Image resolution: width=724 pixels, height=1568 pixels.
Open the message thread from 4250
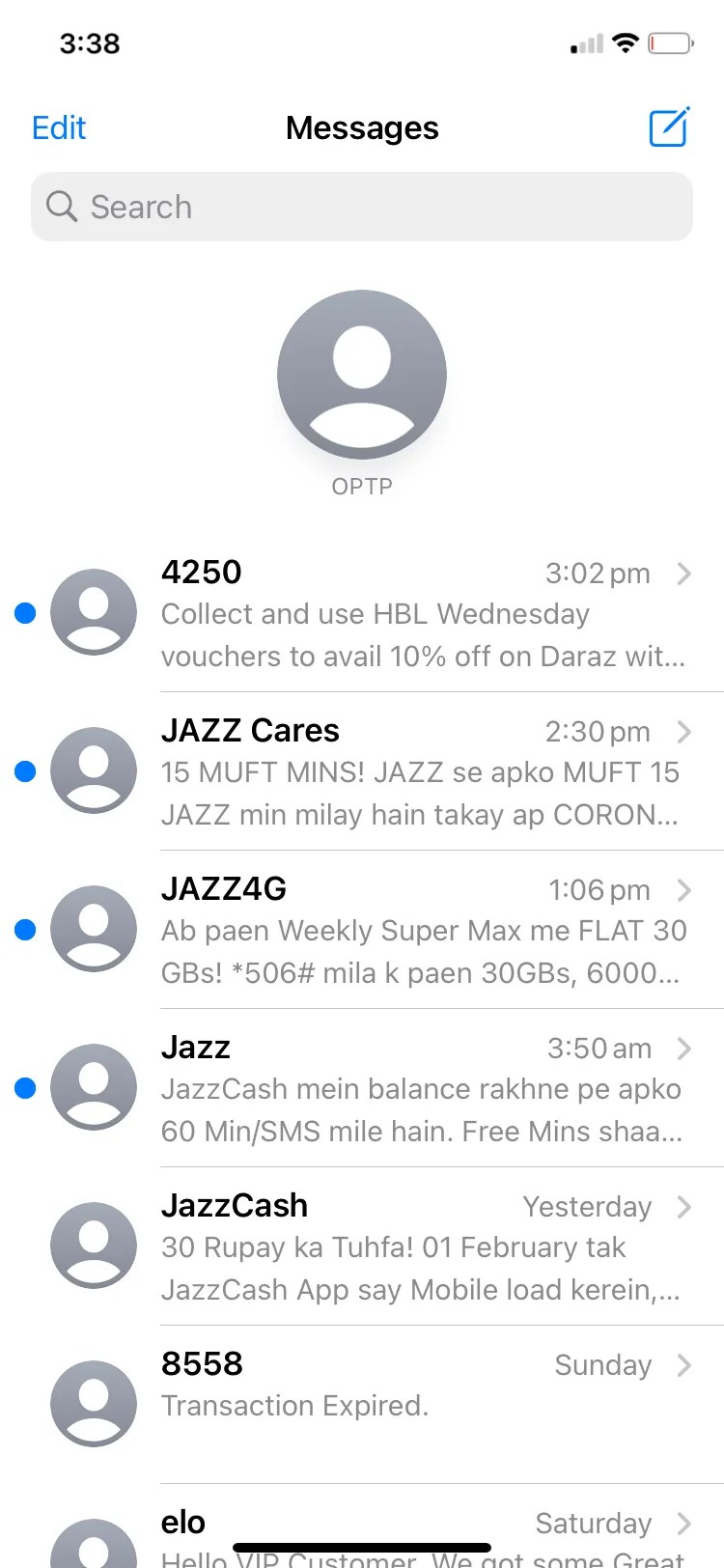point(421,614)
